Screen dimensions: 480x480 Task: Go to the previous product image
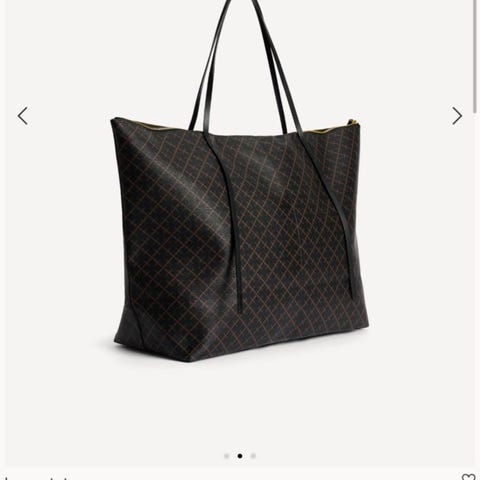coord(22,116)
